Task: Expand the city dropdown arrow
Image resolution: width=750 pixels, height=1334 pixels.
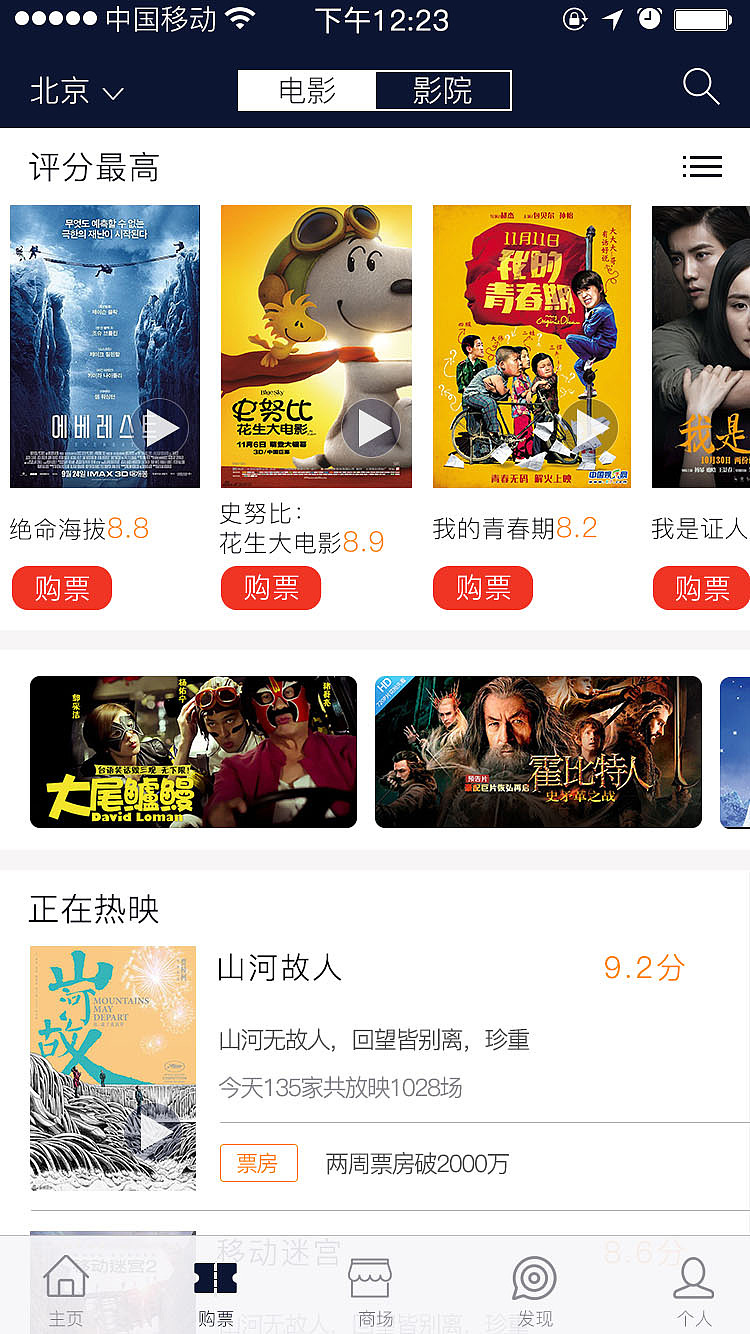Action: [112, 93]
